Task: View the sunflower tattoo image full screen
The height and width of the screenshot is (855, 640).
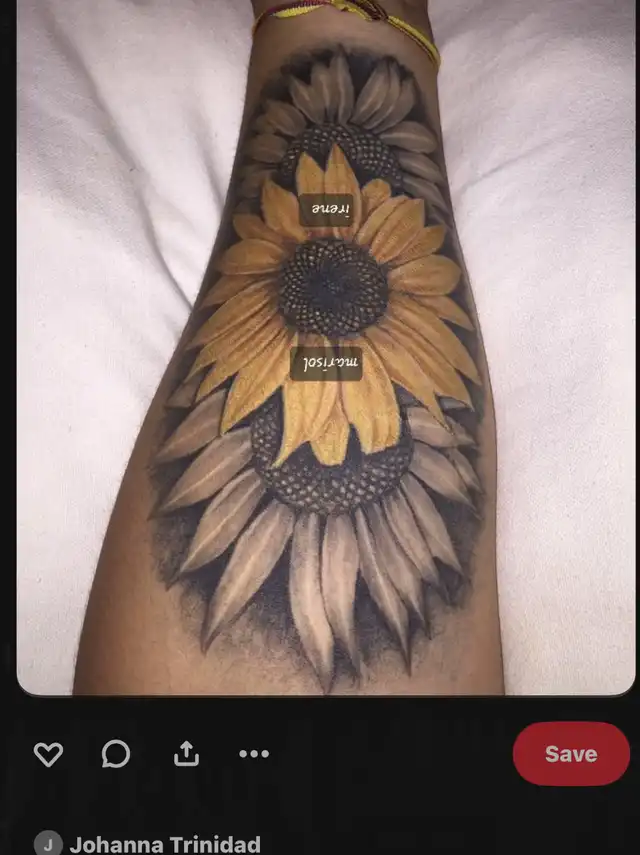Action: point(320,400)
